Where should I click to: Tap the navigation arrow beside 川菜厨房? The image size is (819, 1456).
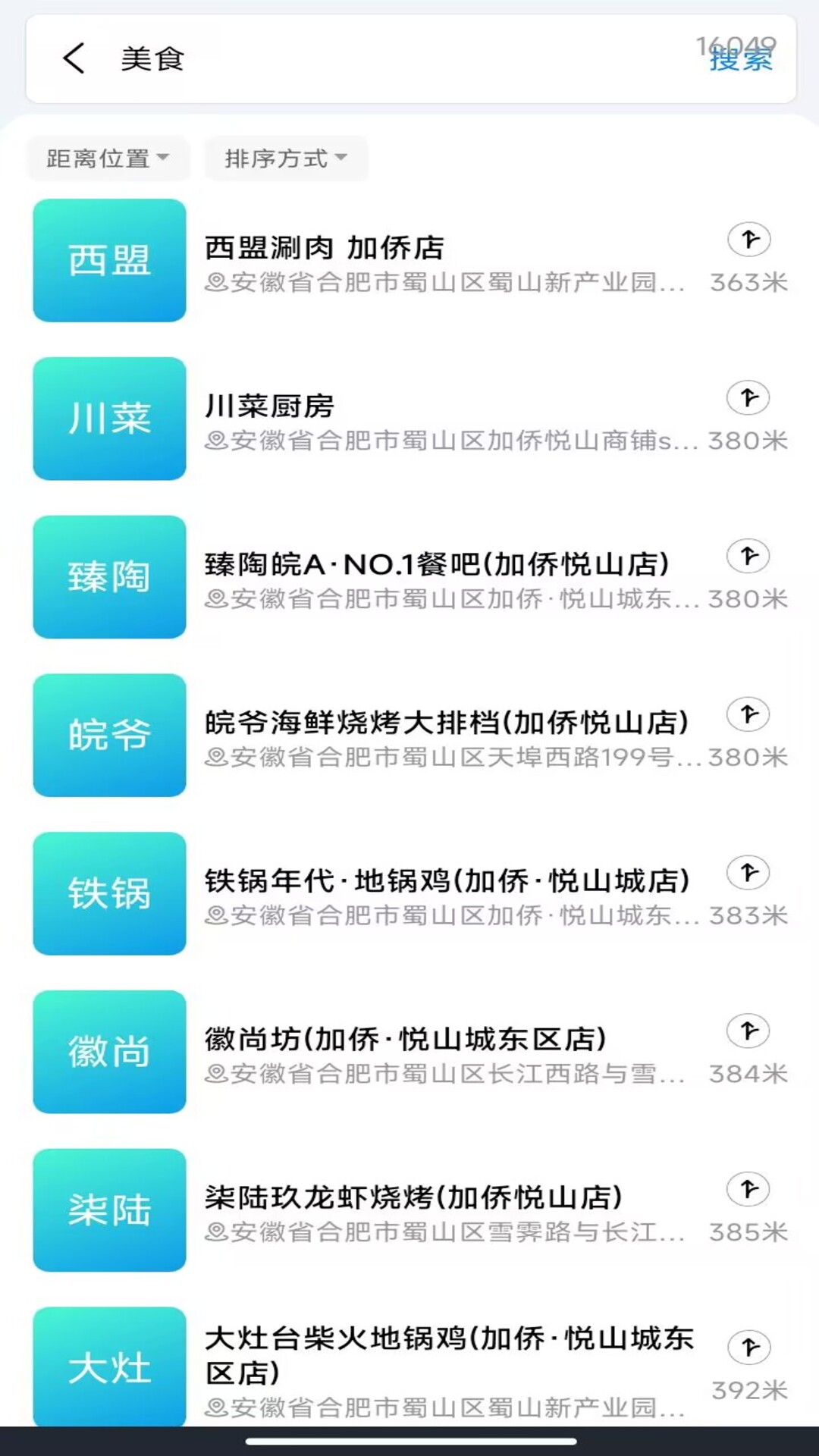click(x=748, y=397)
